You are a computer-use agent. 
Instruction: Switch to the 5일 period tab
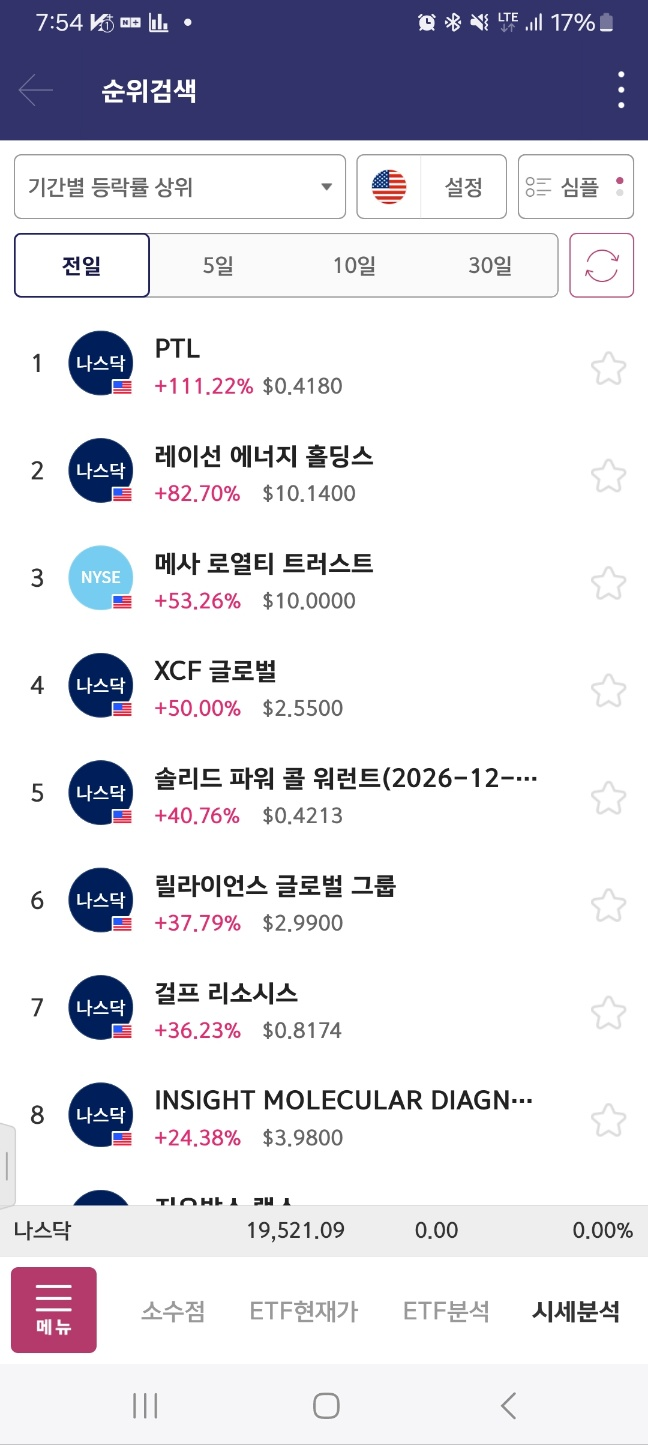[x=218, y=266]
